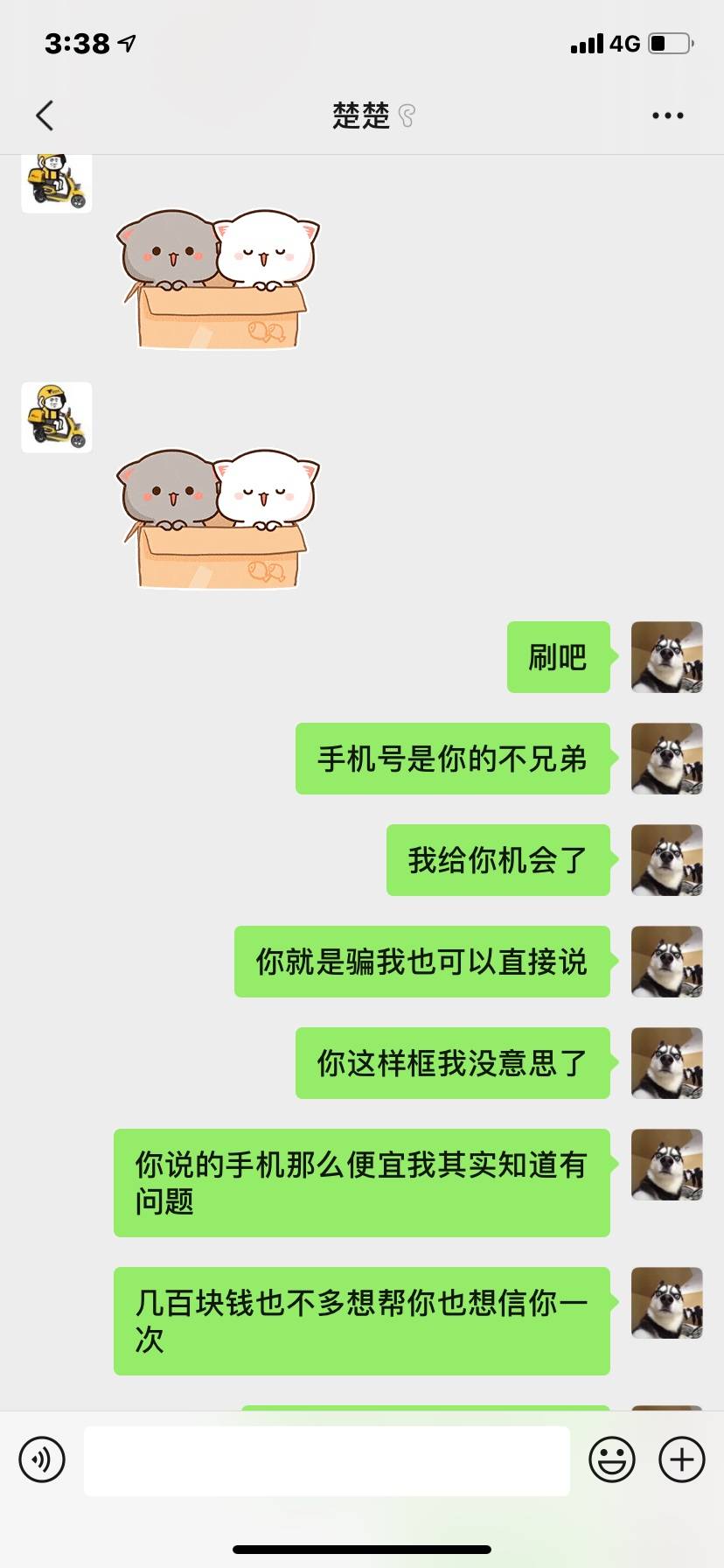
Task: Open 楚楚's delivery rider avatar profile
Action: pos(57,417)
